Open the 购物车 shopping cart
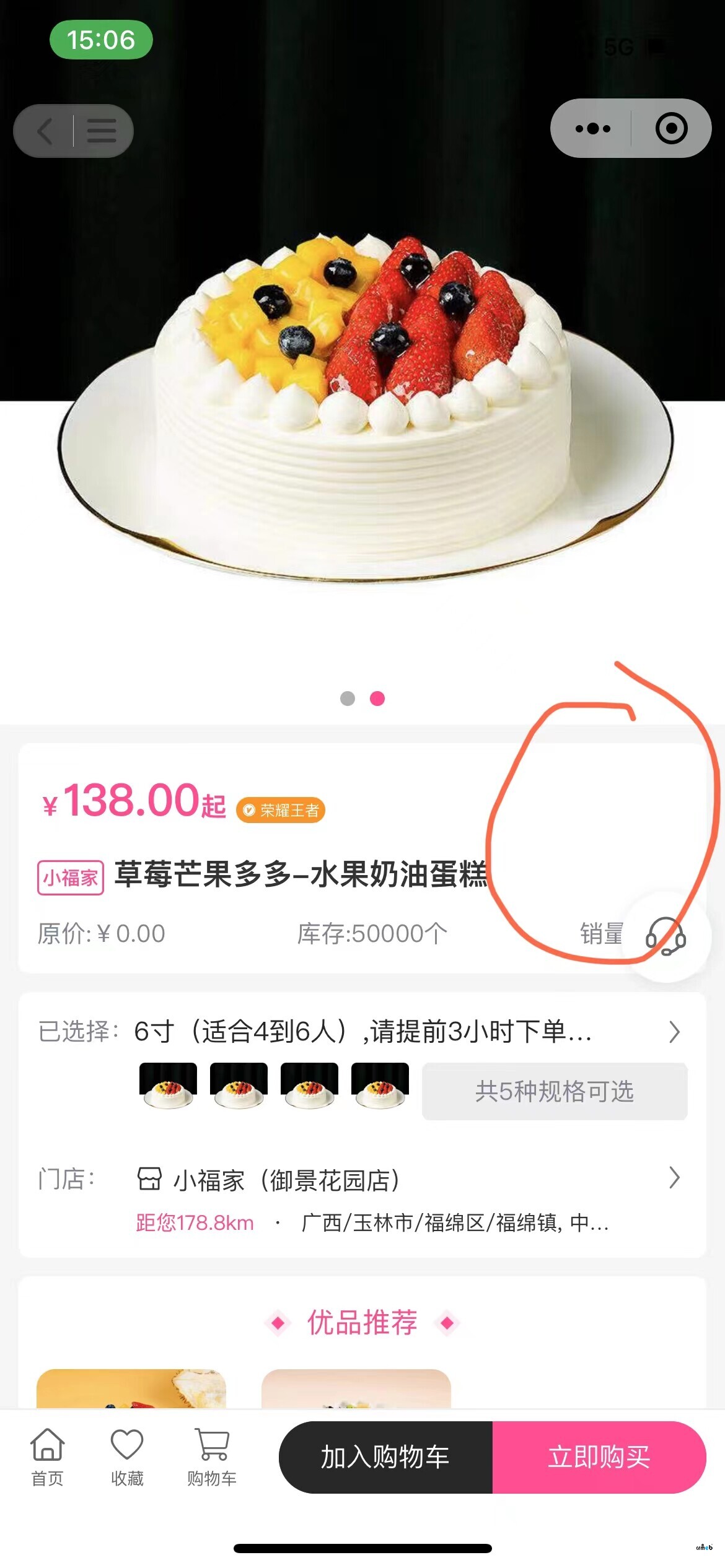The height and width of the screenshot is (1568, 725). (x=212, y=1456)
